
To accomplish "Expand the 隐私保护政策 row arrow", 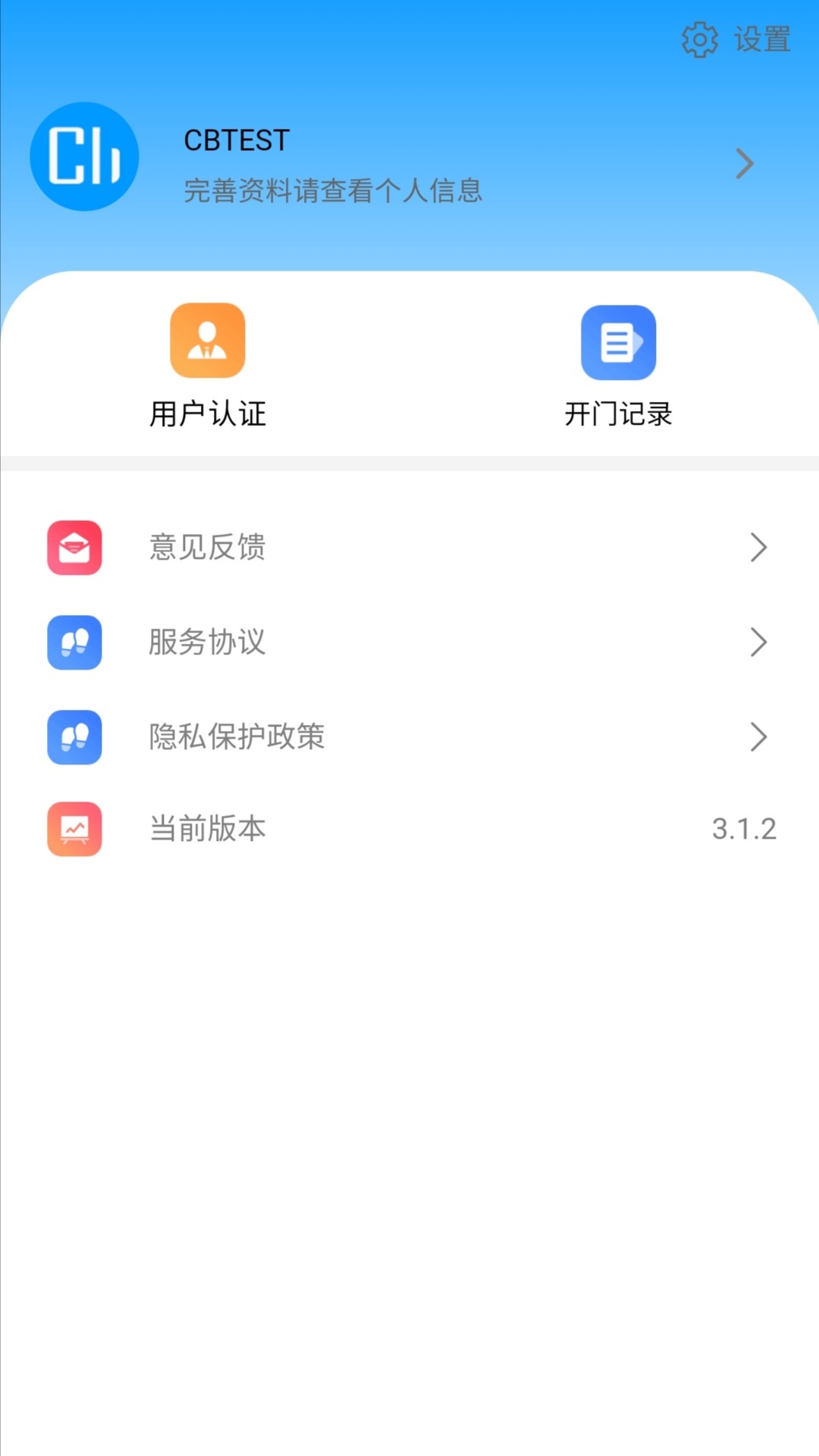I will click(x=758, y=737).
